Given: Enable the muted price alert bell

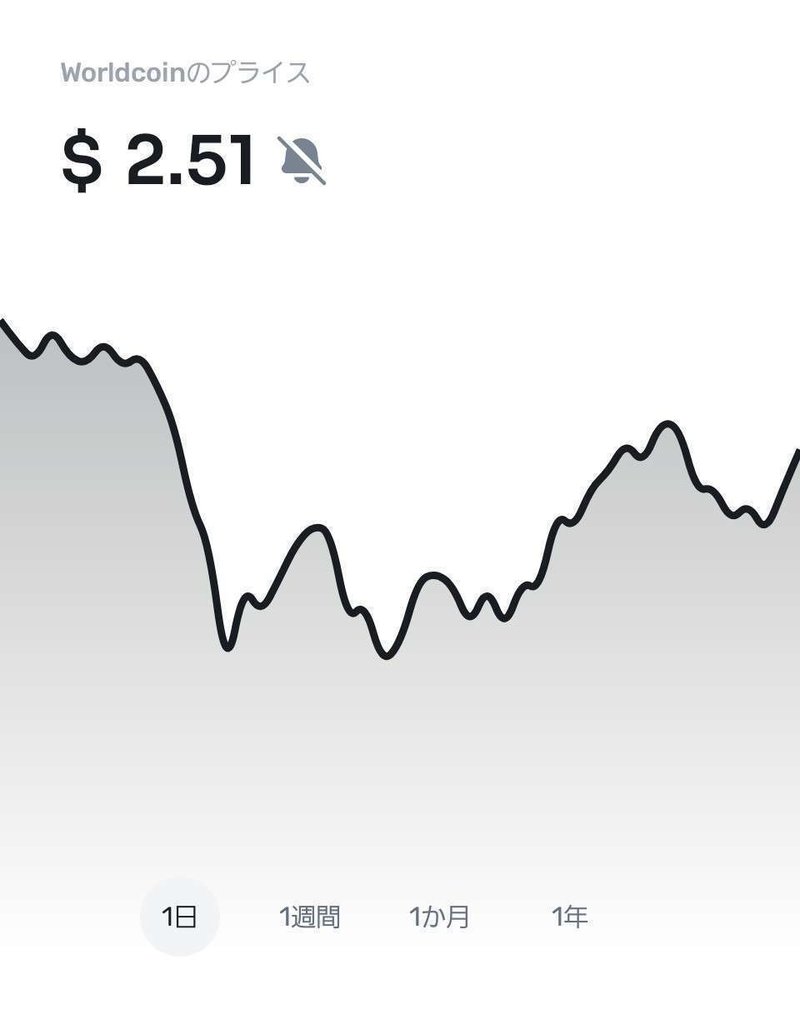Looking at the screenshot, I should coord(302,161).
